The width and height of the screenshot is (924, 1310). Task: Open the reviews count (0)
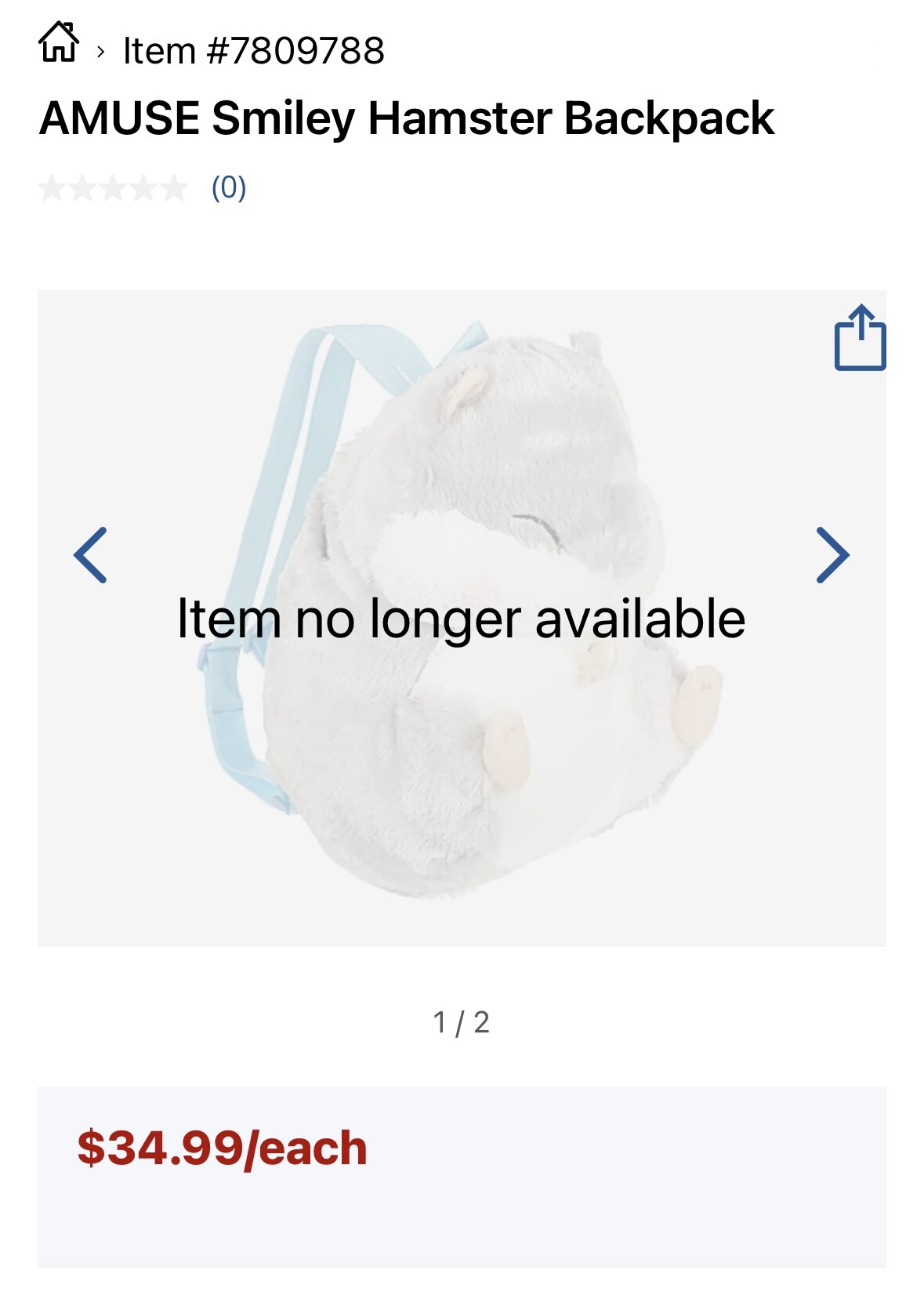coord(228,188)
